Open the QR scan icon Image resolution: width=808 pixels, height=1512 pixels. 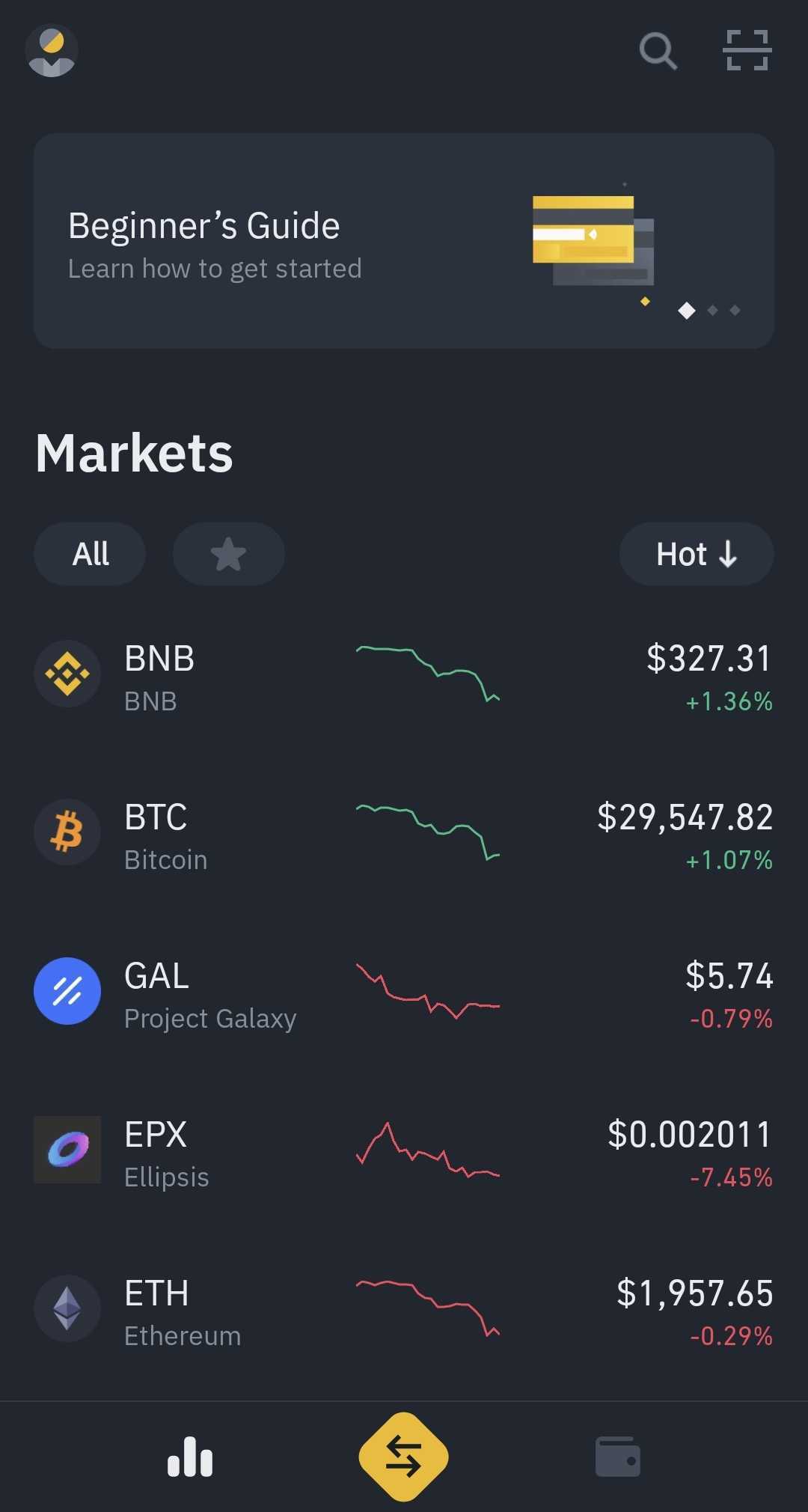click(747, 50)
